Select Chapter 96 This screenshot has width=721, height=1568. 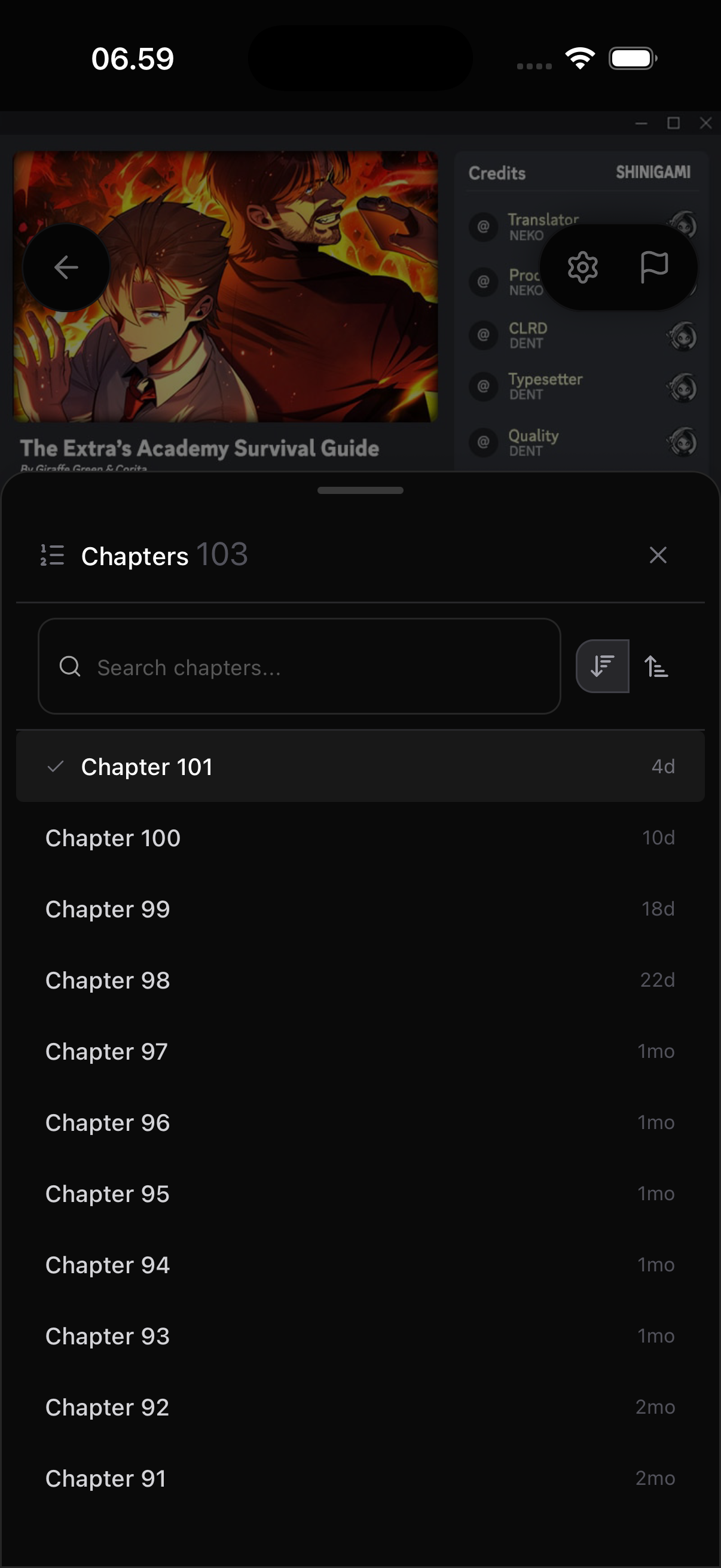tap(360, 1123)
